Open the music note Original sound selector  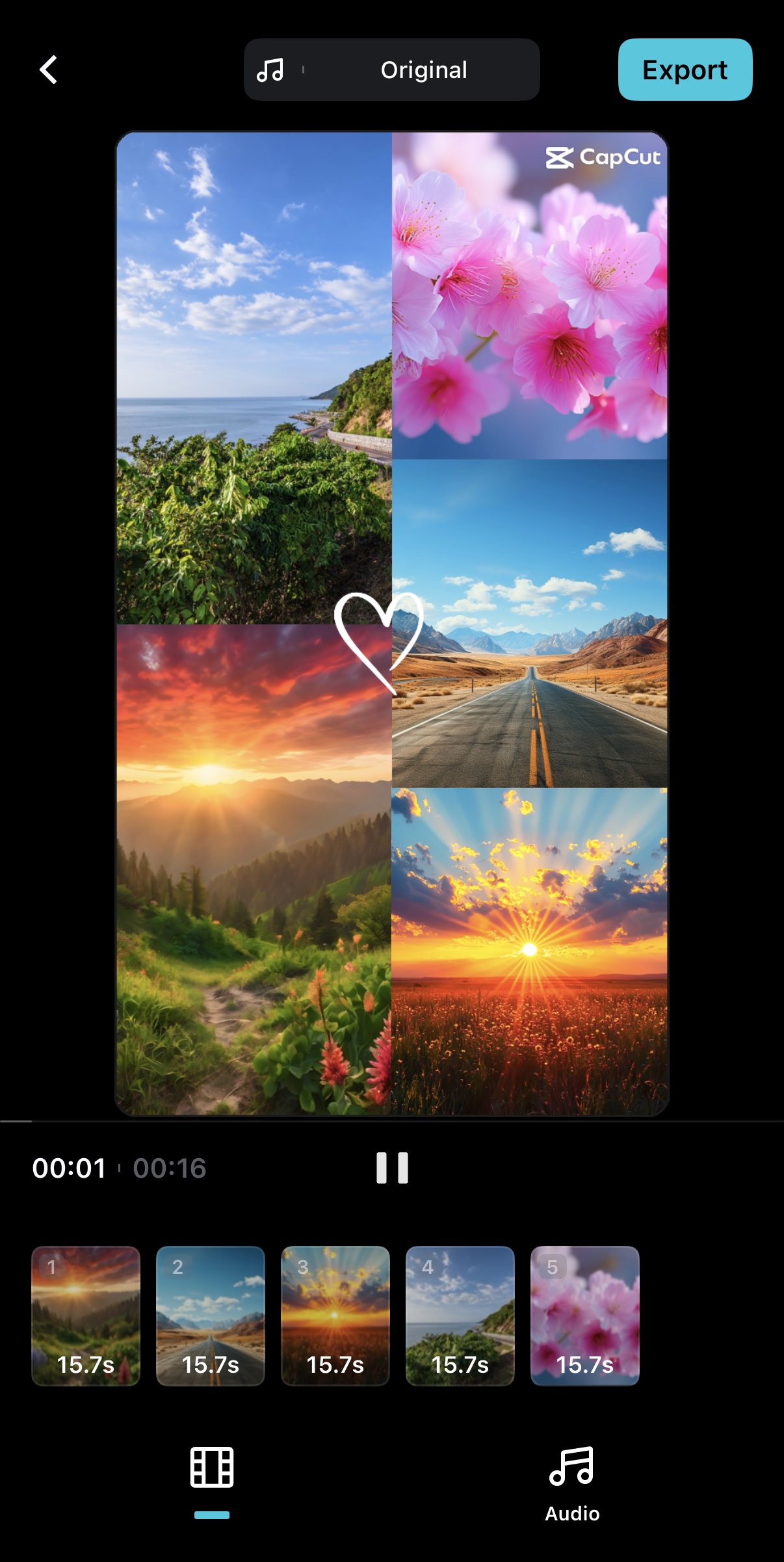391,70
